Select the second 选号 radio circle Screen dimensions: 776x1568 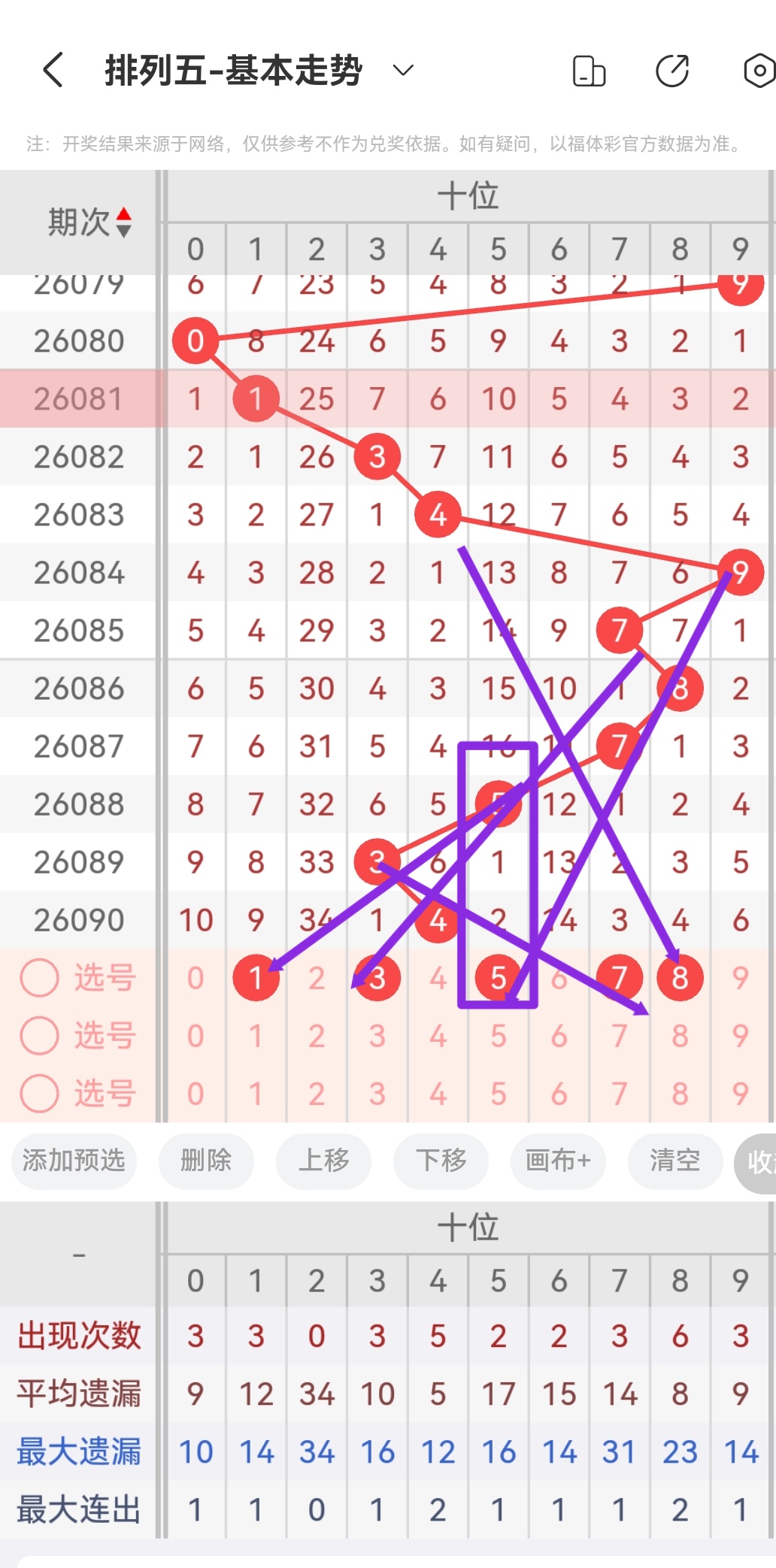(x=39, y=1035)
